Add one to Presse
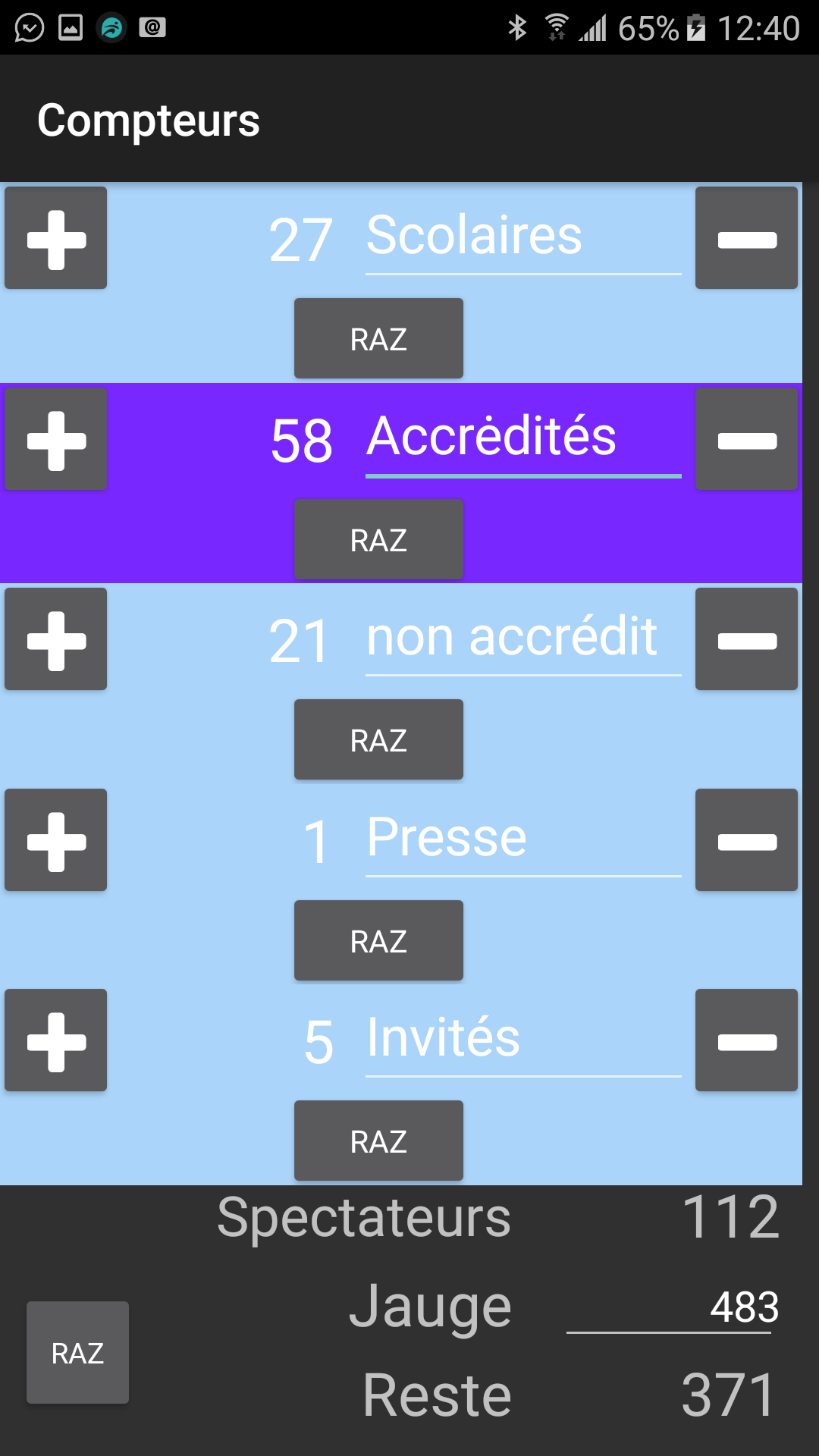This screenshot has height=1456, width=819. (55, 840)
